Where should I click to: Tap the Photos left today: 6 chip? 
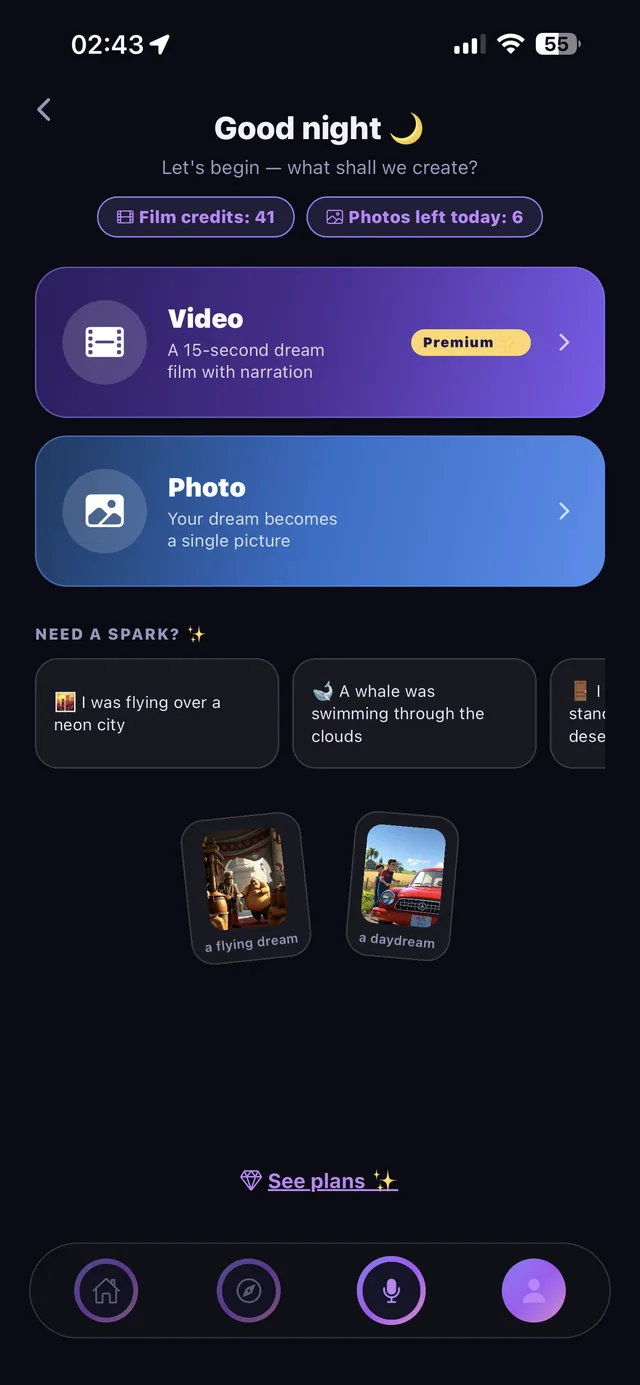424,217
